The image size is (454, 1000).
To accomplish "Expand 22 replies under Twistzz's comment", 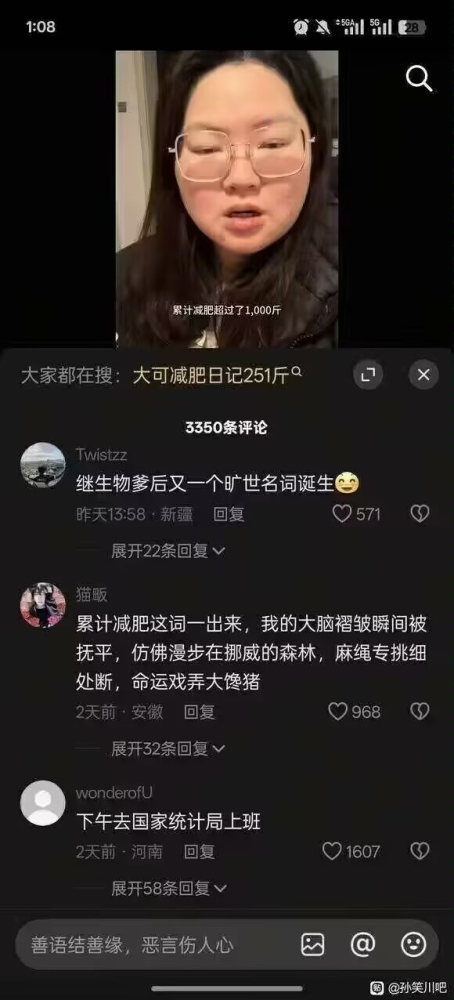I will 168,550.
